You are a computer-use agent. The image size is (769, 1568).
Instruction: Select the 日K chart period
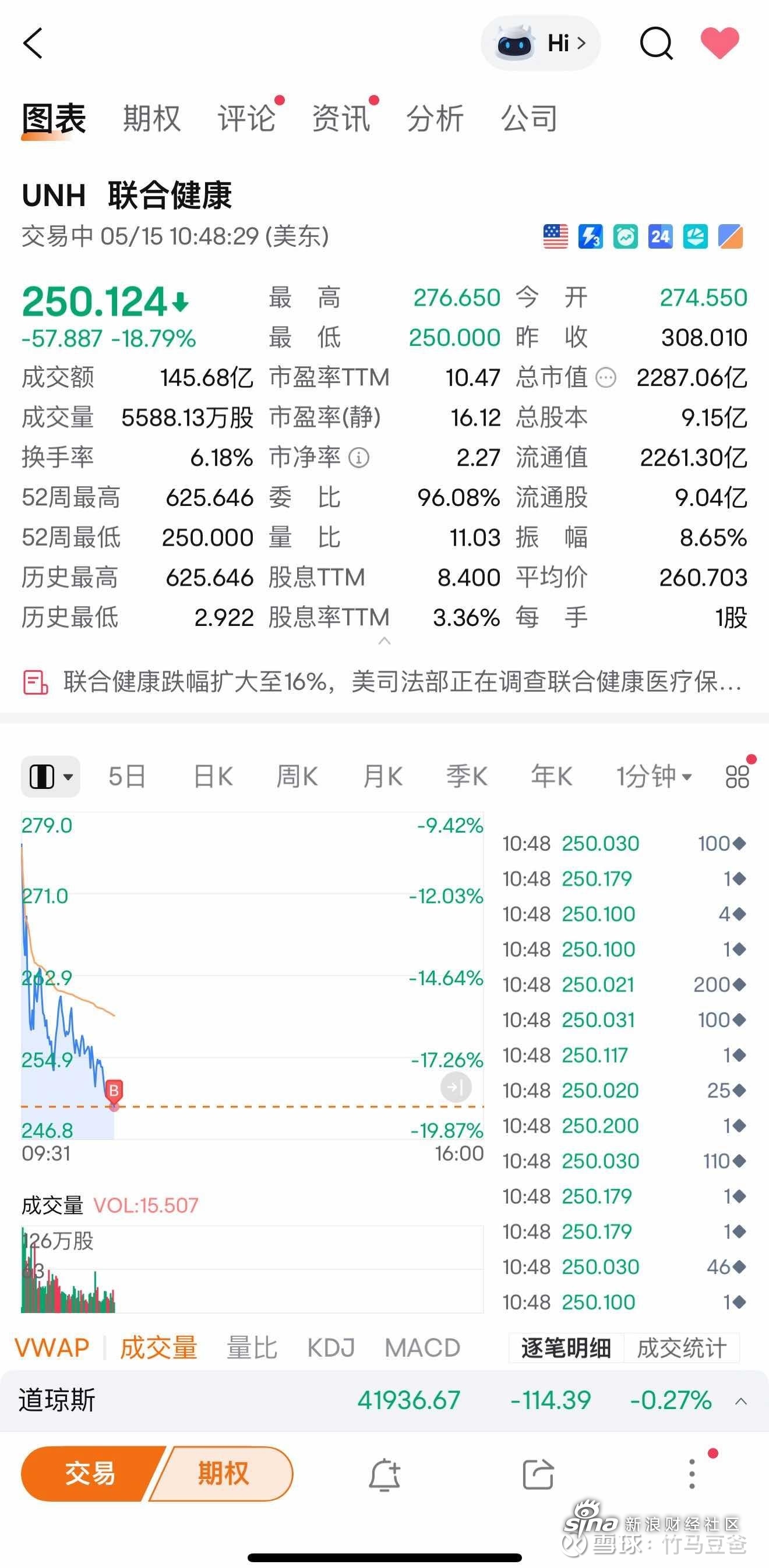pos(213,777)
